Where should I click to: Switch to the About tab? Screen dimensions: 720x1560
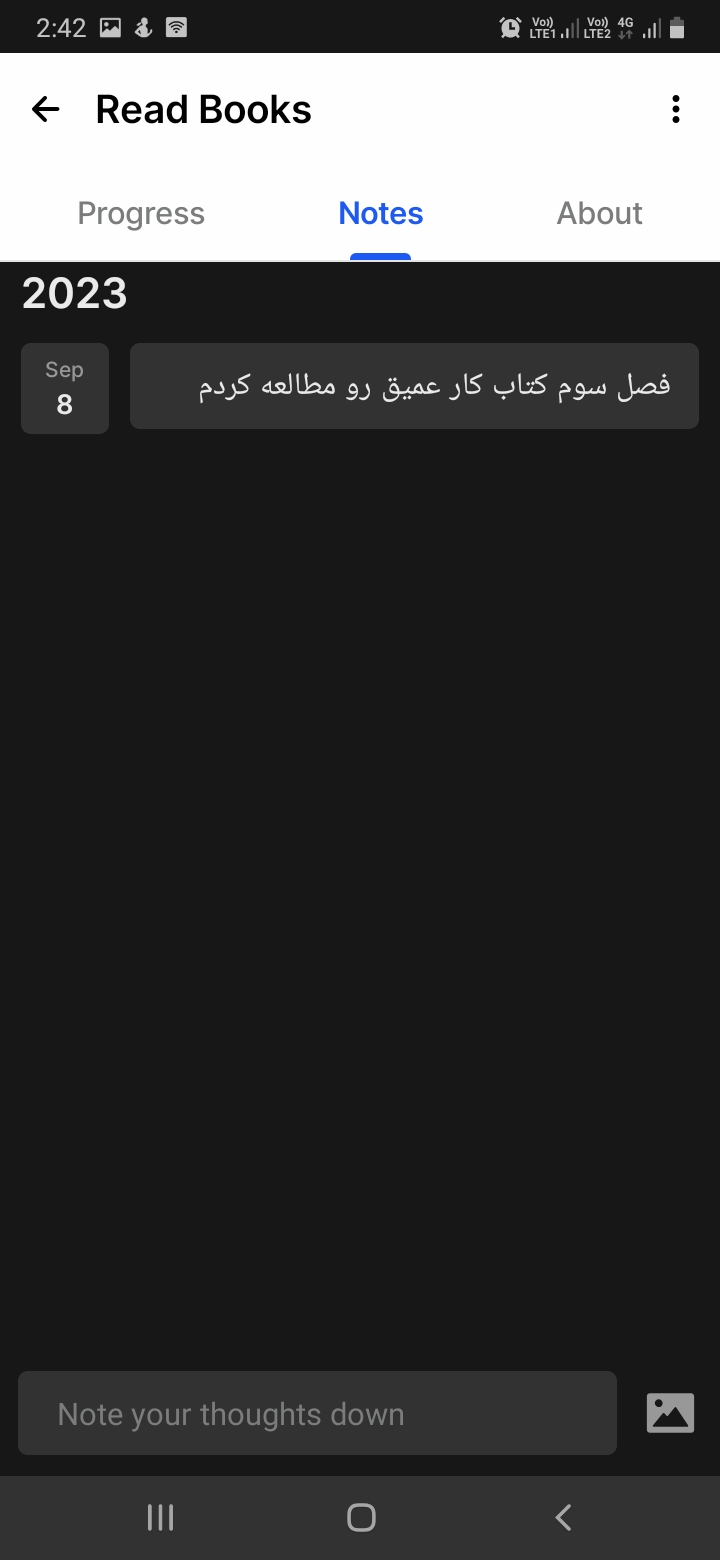click(x=599, y=213)
